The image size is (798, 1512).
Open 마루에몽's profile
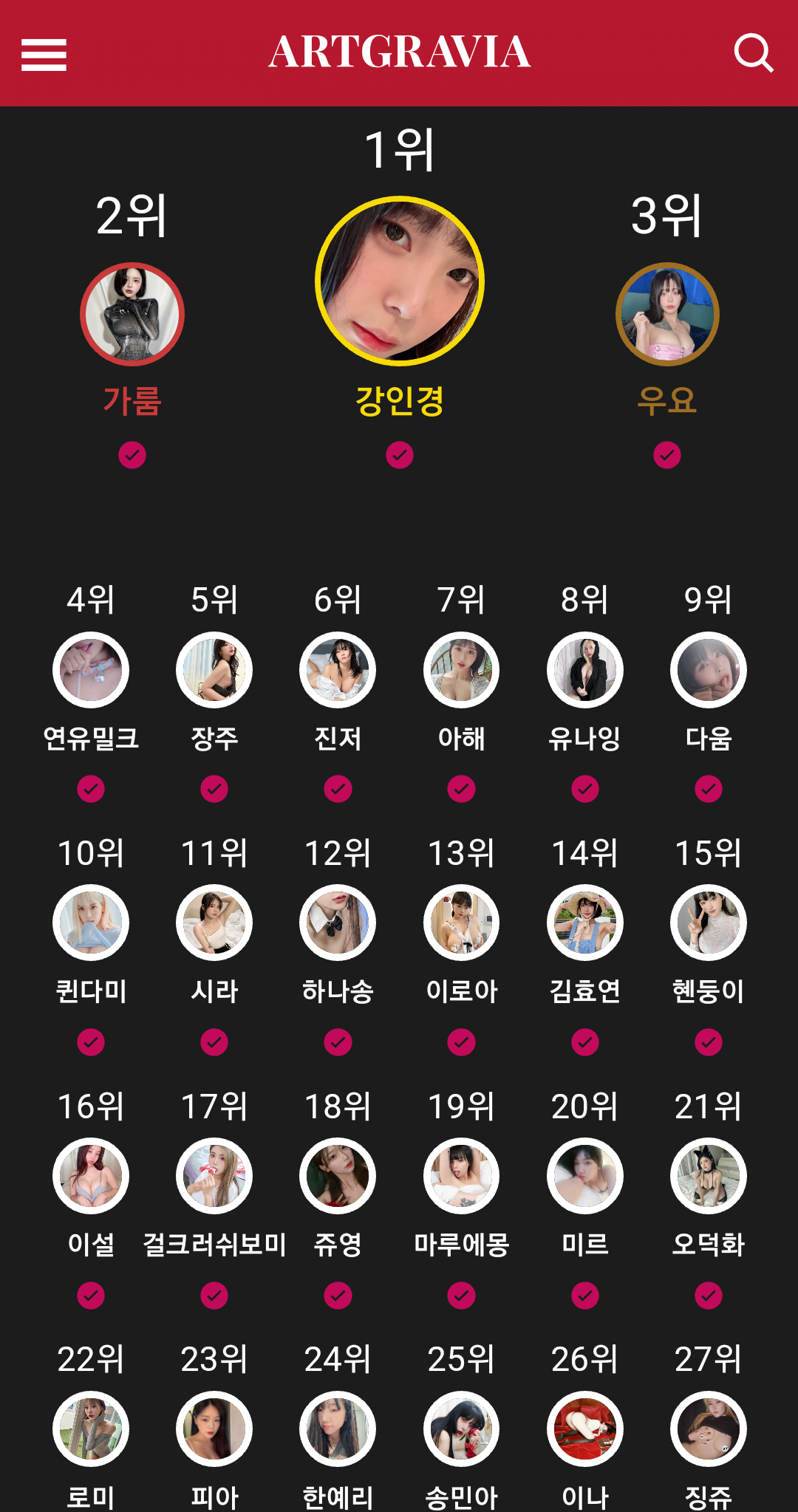[x=461, y=1177]
